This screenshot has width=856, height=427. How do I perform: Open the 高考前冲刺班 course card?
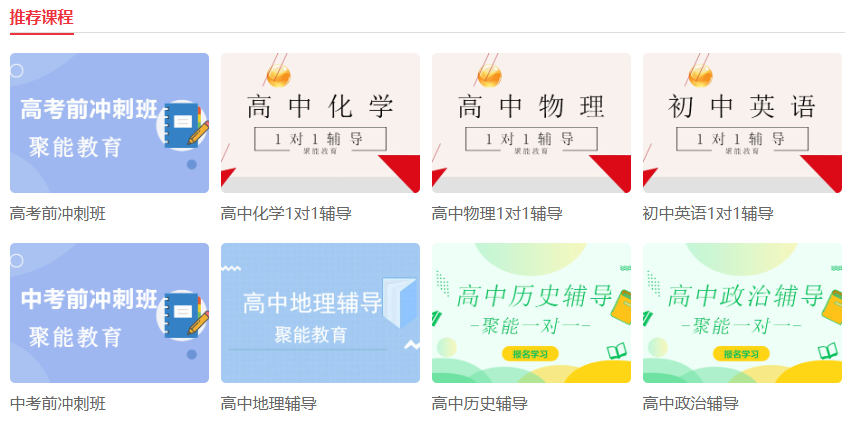109,123
